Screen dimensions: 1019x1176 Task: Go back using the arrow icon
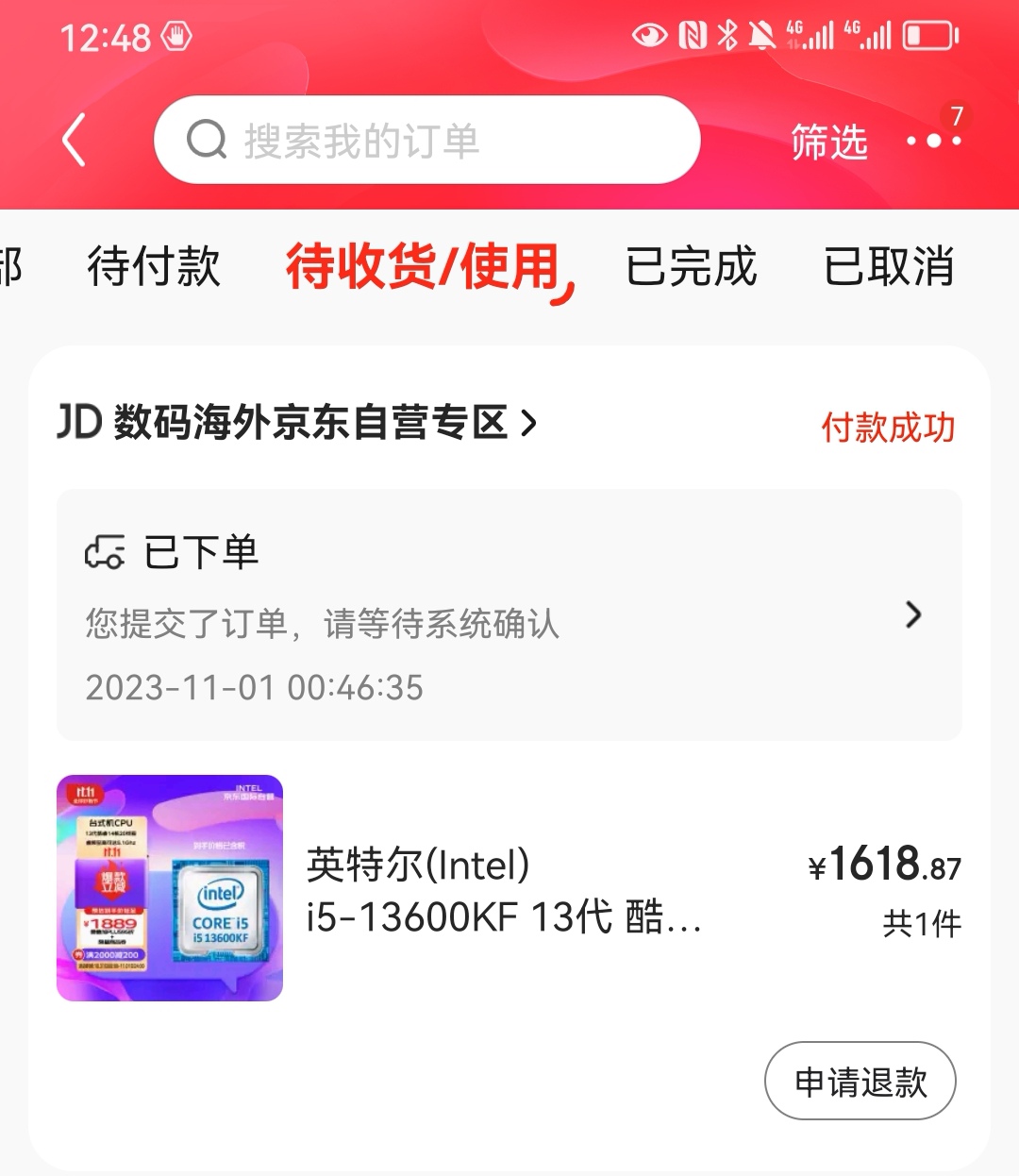tap(74, 141)
